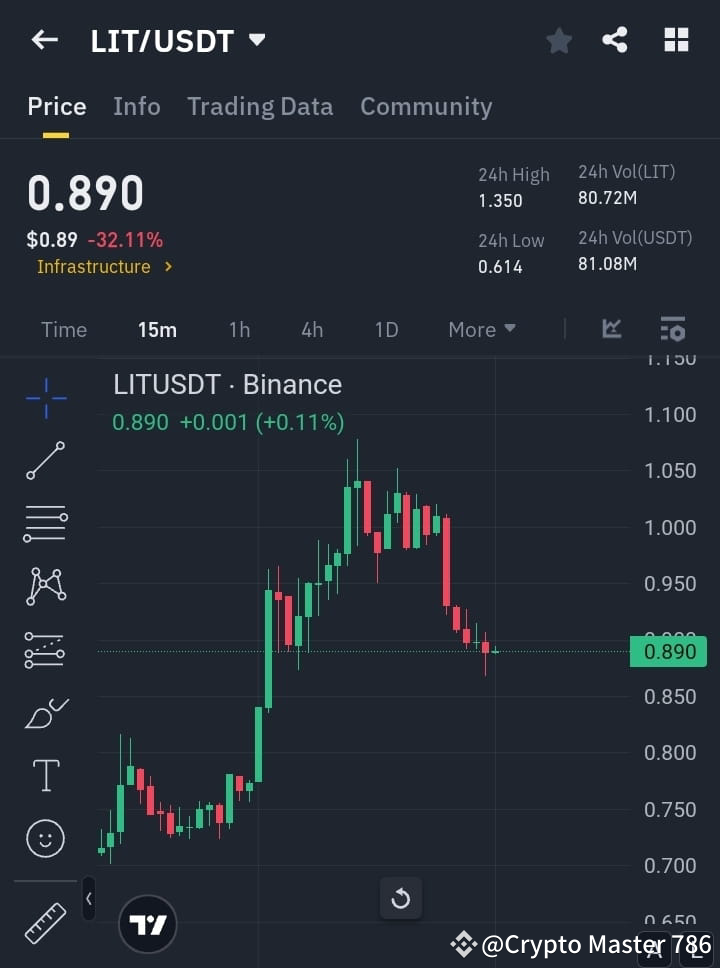Select the text annotation tool
This screenshot has width=720, height=968.
45,775
